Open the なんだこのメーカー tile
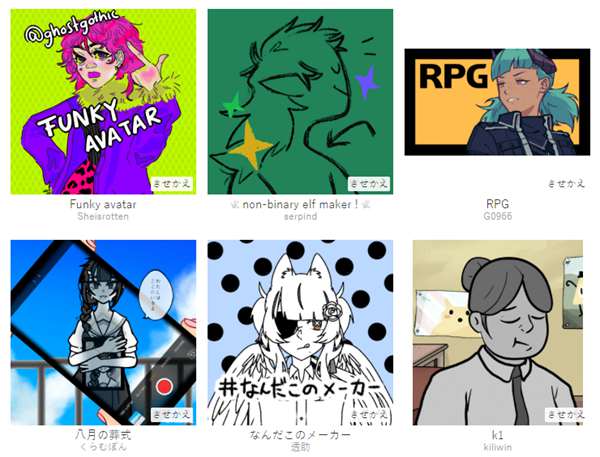 point(299,331)
